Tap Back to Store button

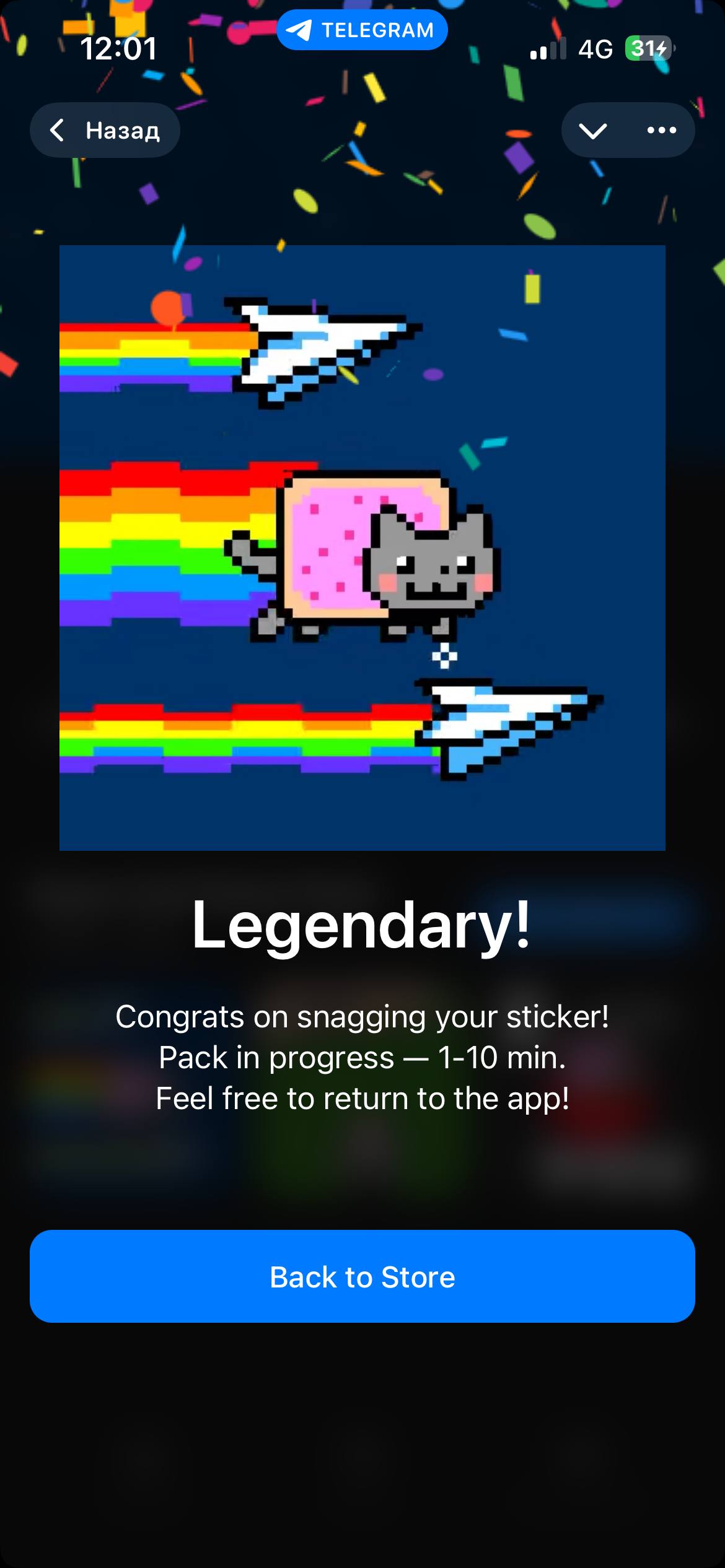click(x=362, y=1276)
